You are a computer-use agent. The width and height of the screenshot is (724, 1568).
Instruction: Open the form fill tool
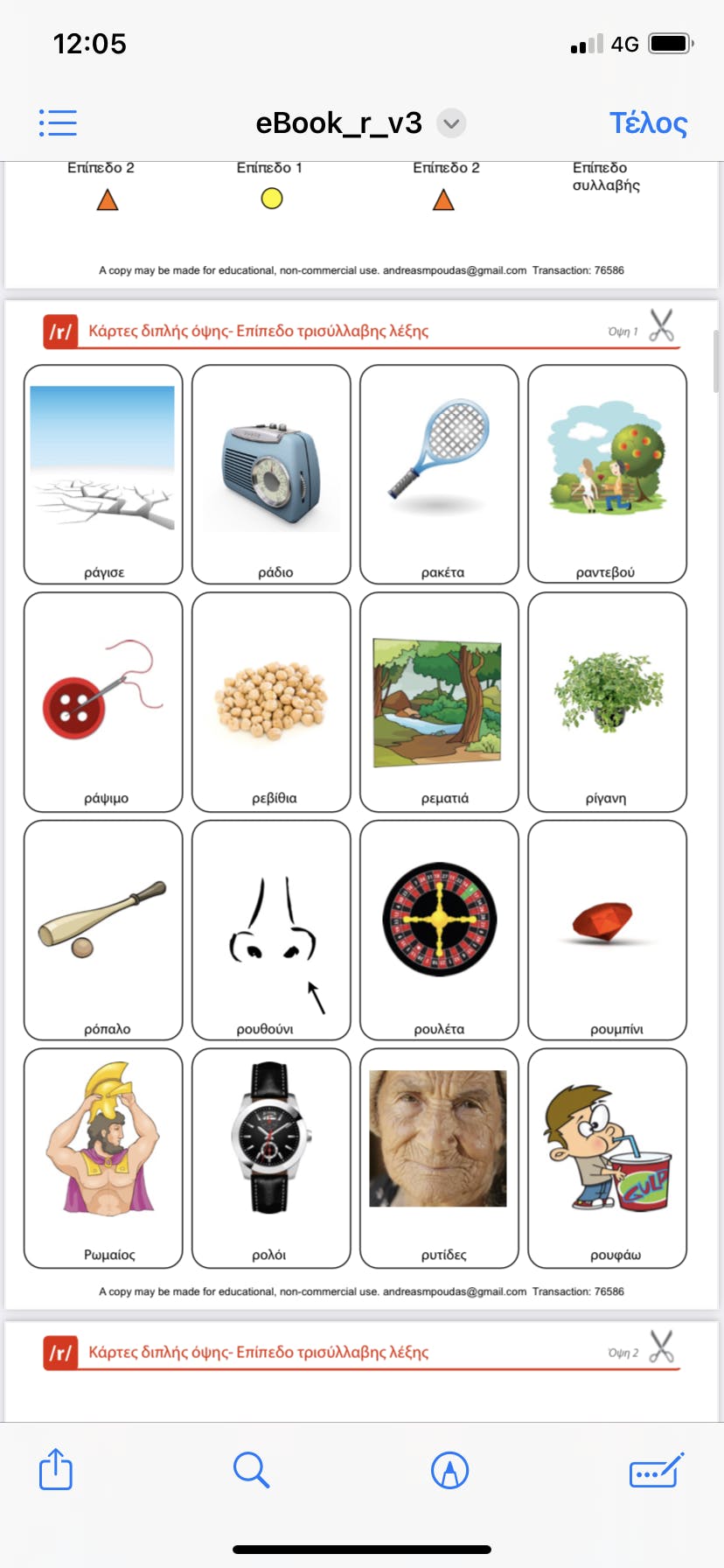[x=656, y=1471]
